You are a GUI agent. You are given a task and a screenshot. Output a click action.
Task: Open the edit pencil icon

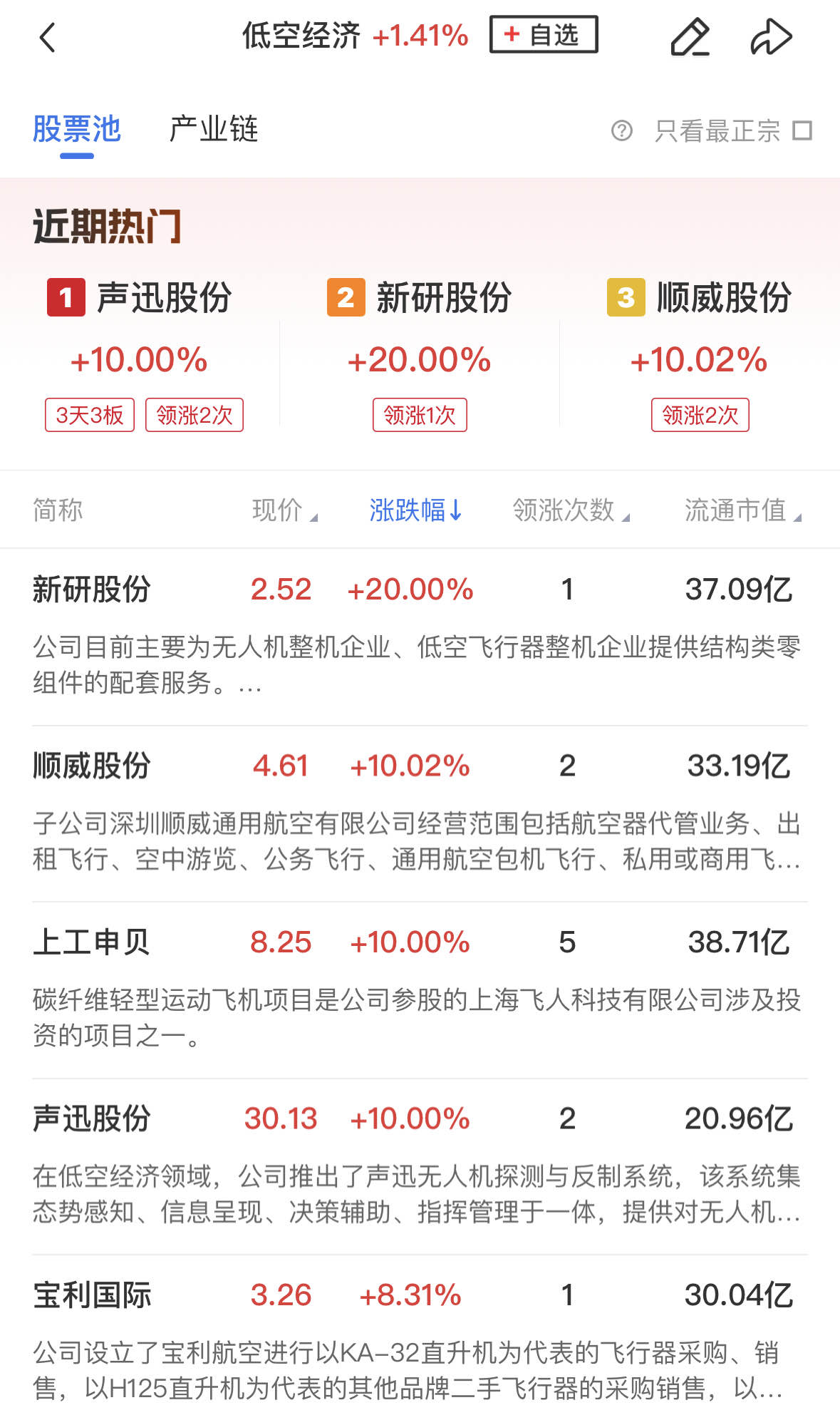[x=690, y=37]
